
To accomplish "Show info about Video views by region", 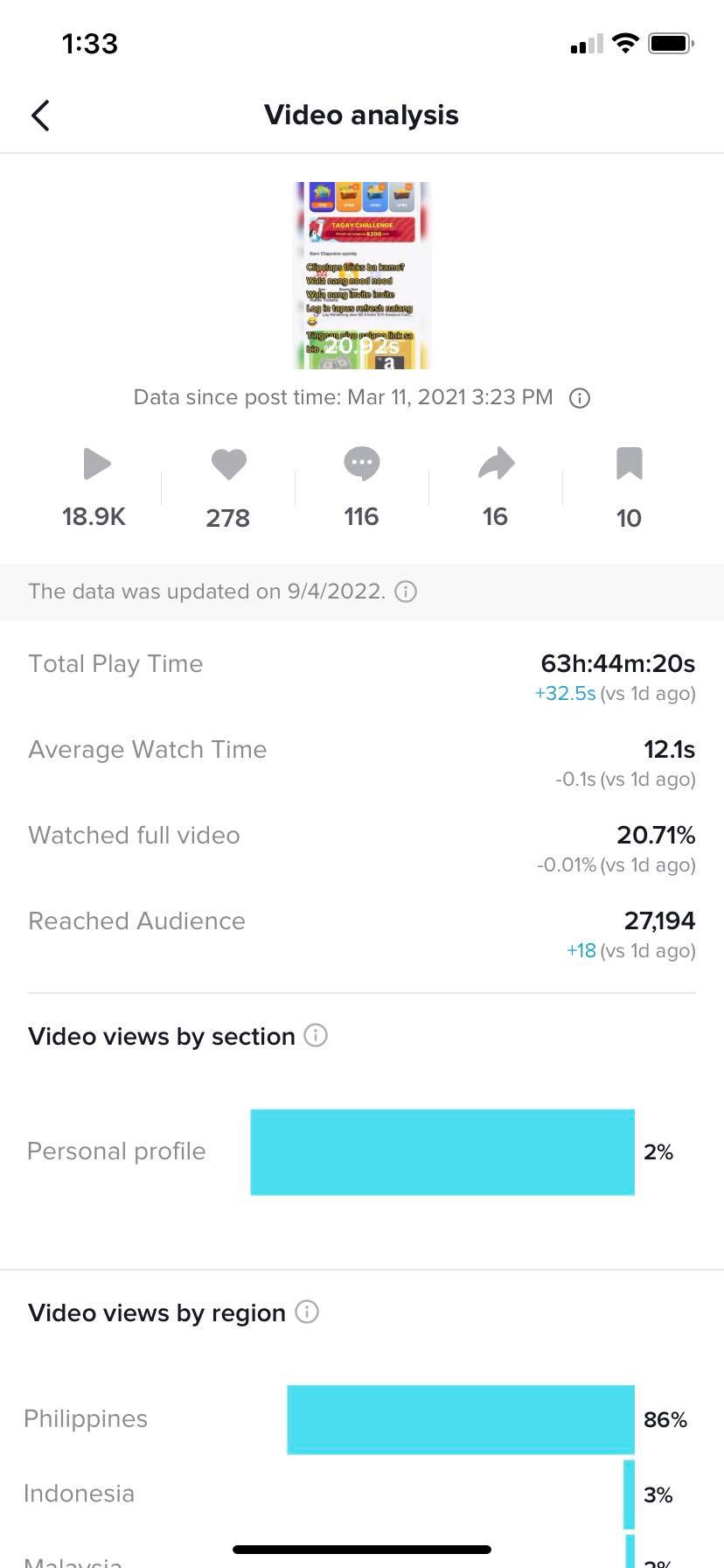I will pos(307,1312).
